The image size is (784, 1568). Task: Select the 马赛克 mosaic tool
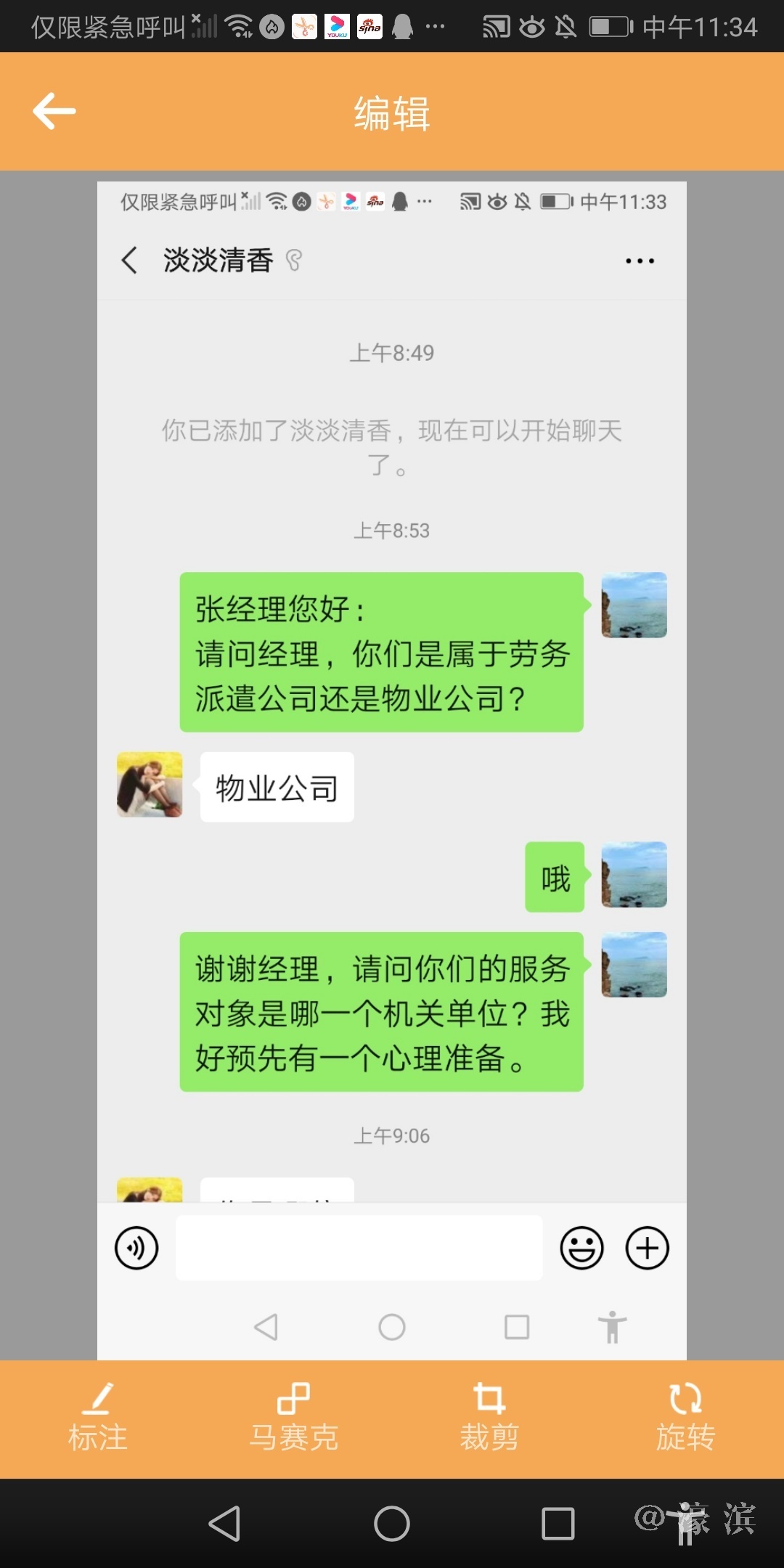293,1417
